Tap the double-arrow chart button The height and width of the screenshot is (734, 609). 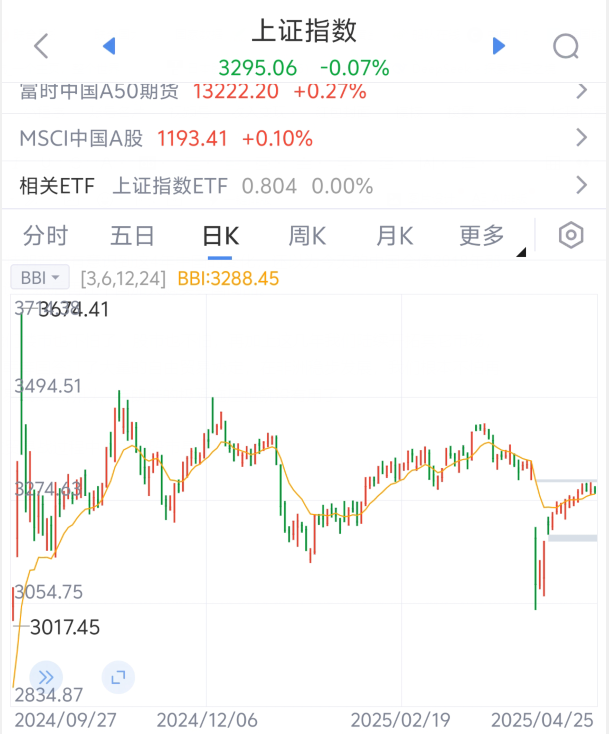45,676
